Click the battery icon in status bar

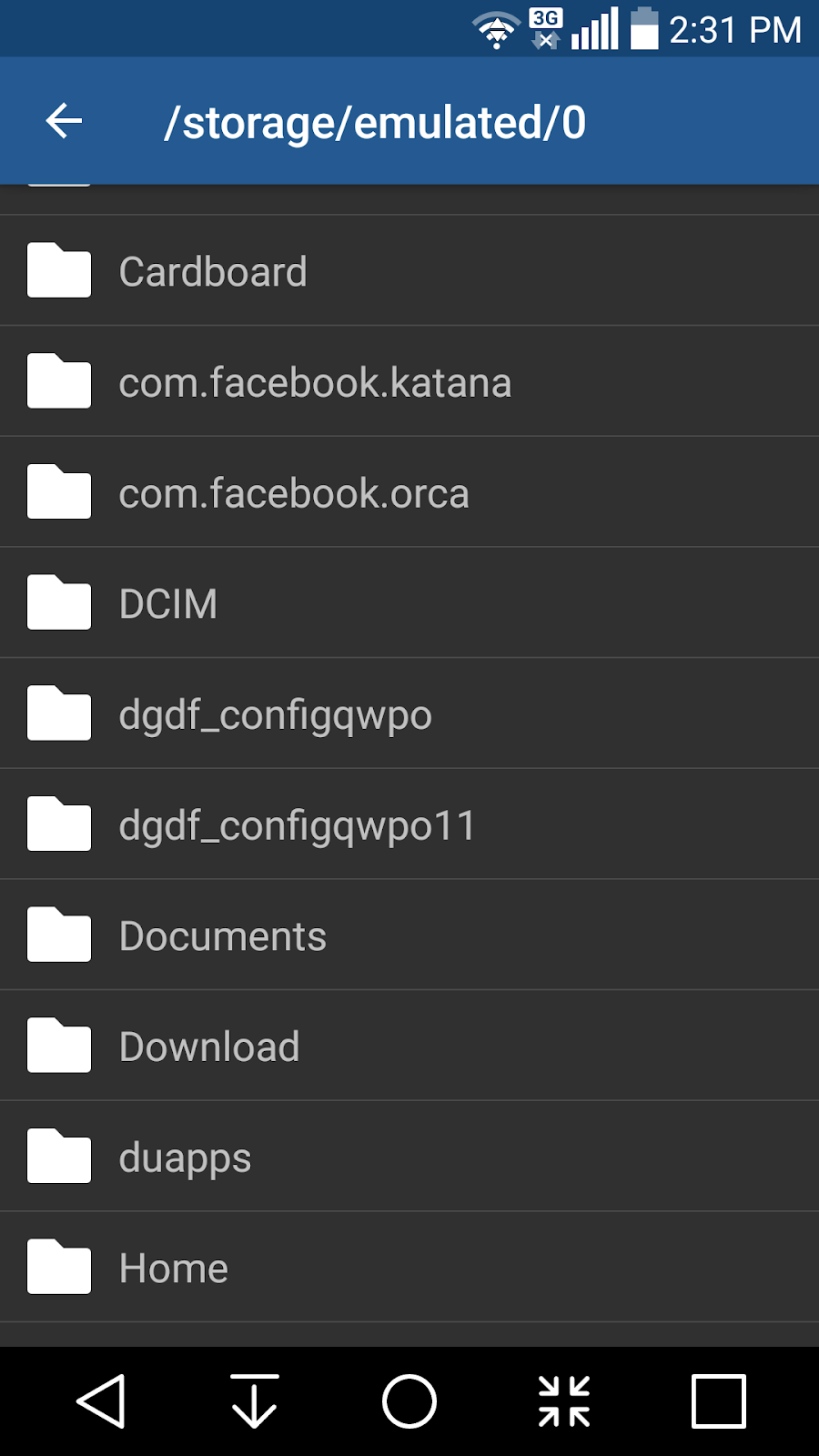642,30
